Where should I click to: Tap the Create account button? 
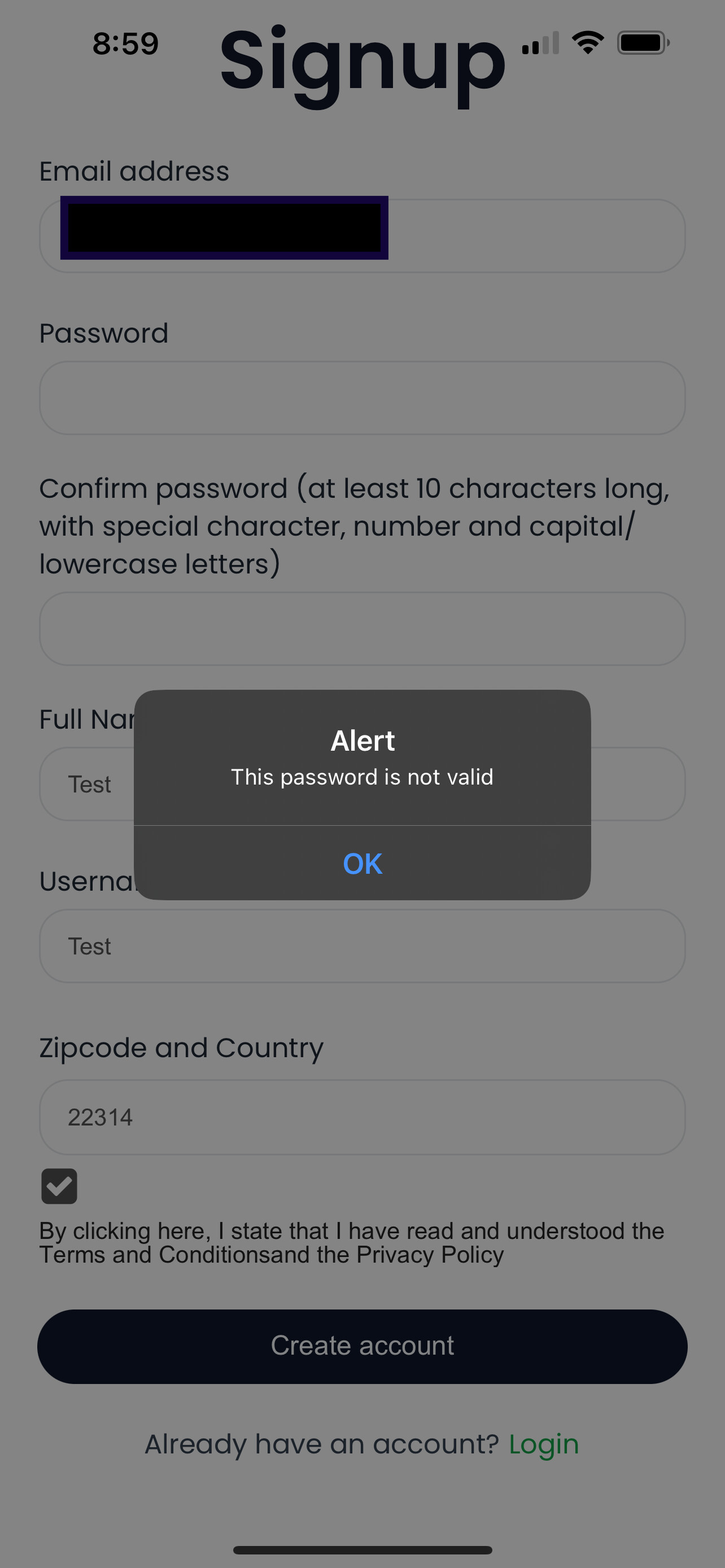pyautogui.click(x=362, y=1346)
